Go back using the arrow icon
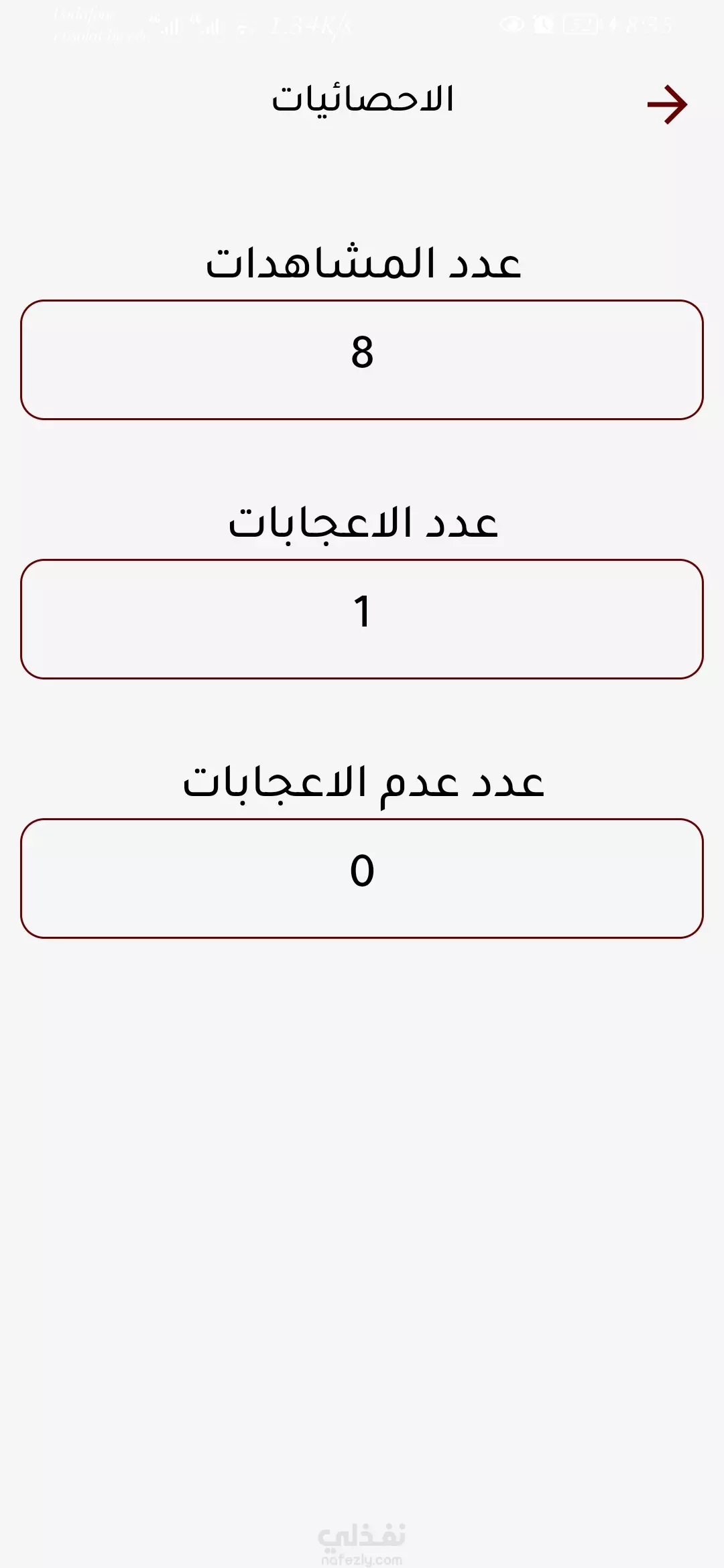724x1568 pixels. tap(667, 105)
